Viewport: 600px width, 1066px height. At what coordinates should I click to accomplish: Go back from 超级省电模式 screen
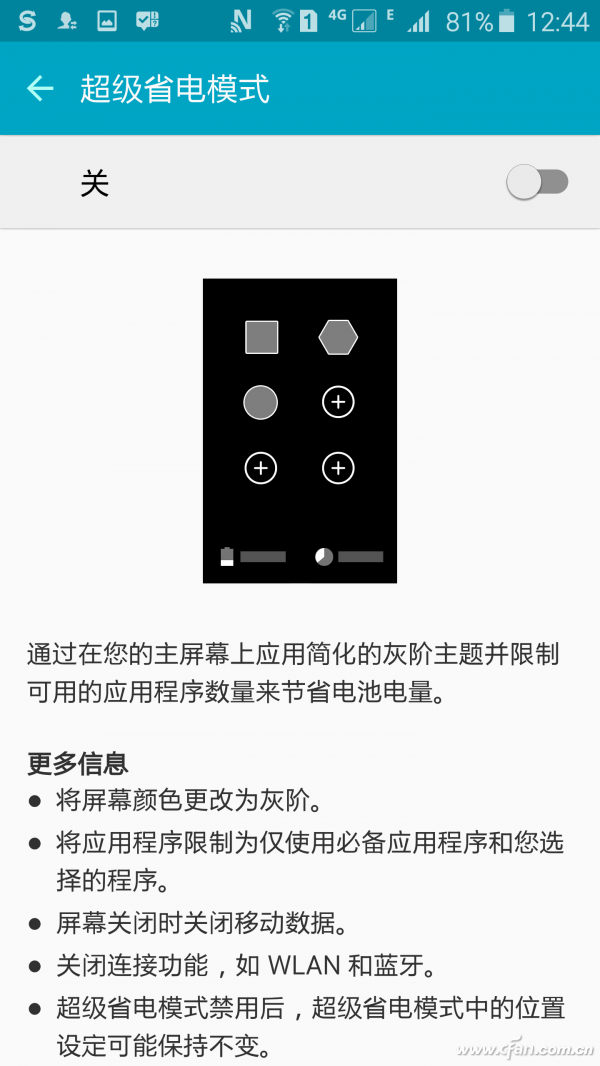point(40,89)
